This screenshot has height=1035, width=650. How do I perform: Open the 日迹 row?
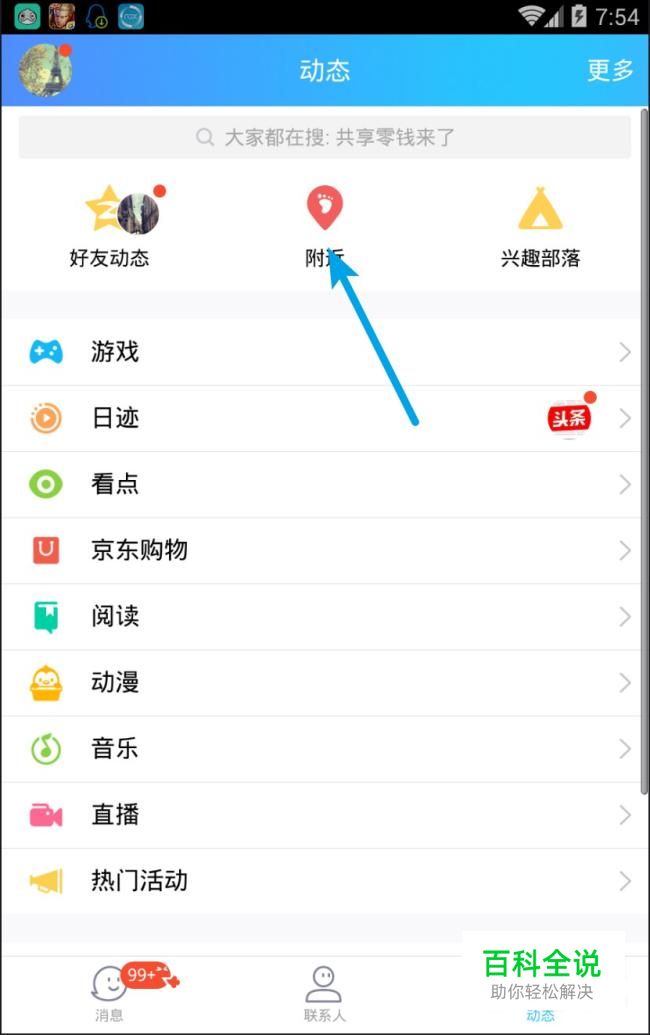point(325,418)
